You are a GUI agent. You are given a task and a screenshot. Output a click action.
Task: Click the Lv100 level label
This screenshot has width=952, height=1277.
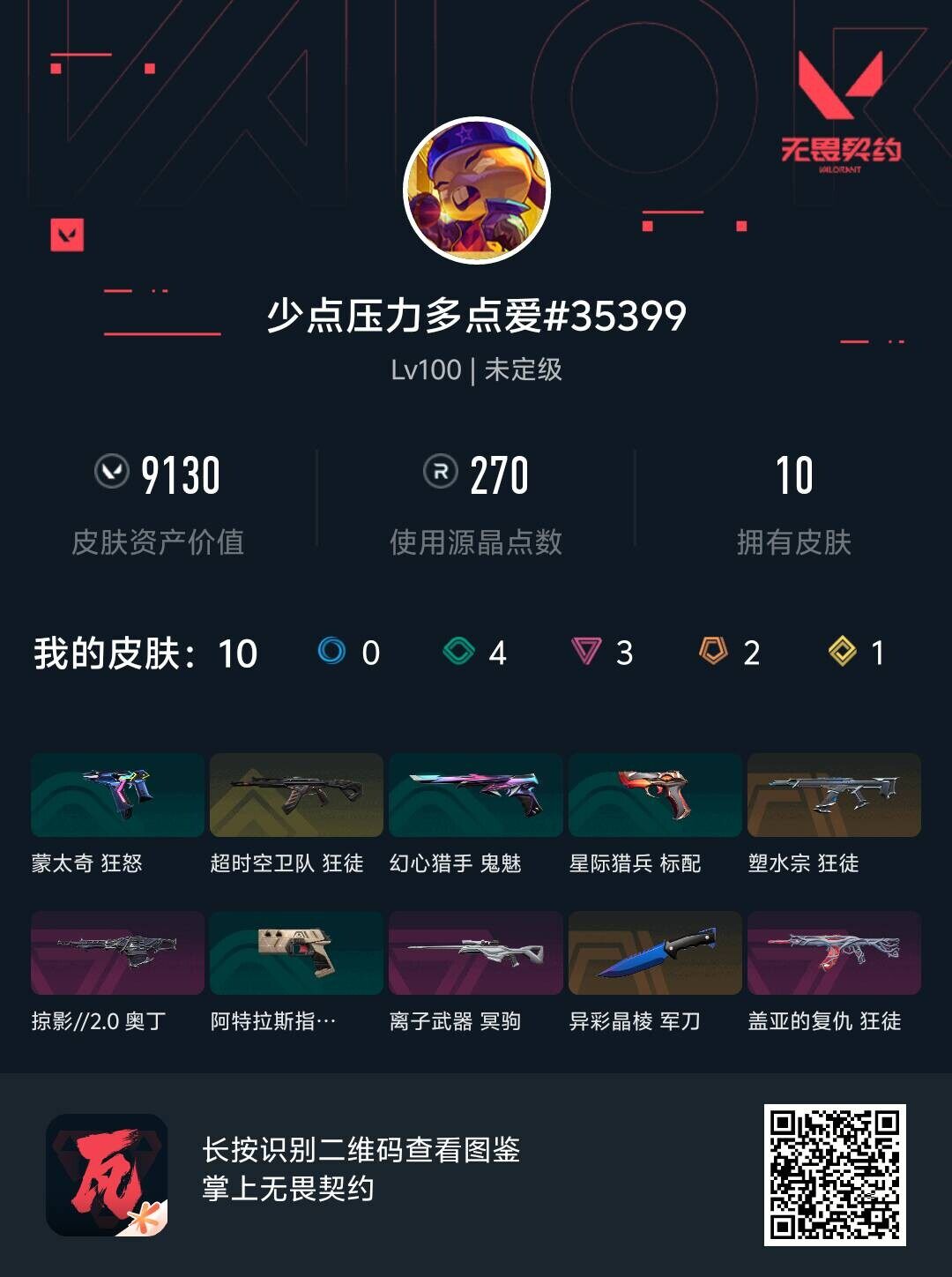coord(426,370)
